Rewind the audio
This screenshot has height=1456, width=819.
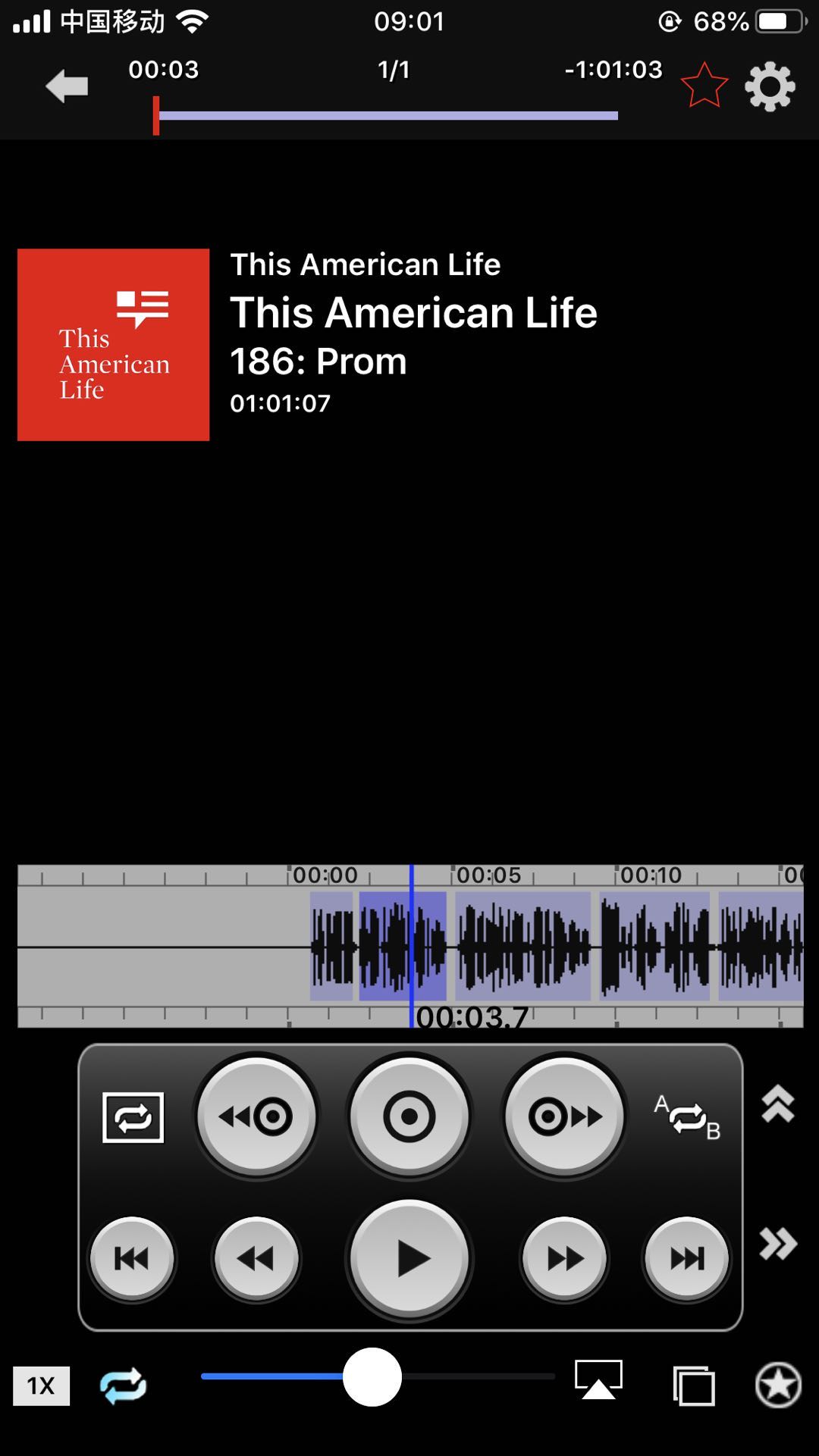pos(256,1258)
